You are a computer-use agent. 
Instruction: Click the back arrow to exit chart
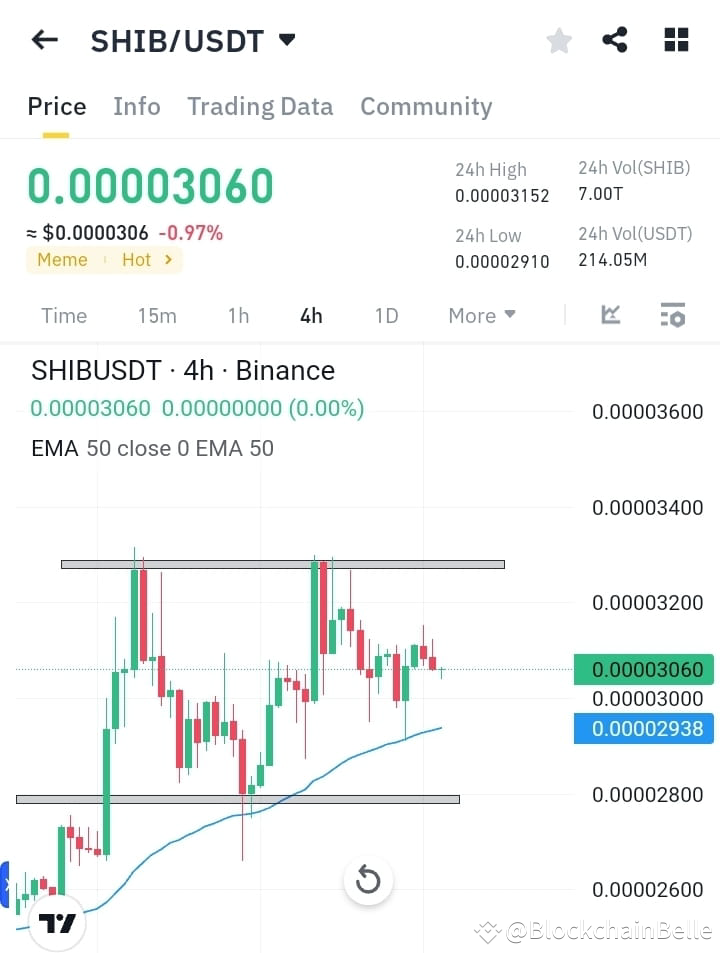pyautogui.click(x=42, y=40)
